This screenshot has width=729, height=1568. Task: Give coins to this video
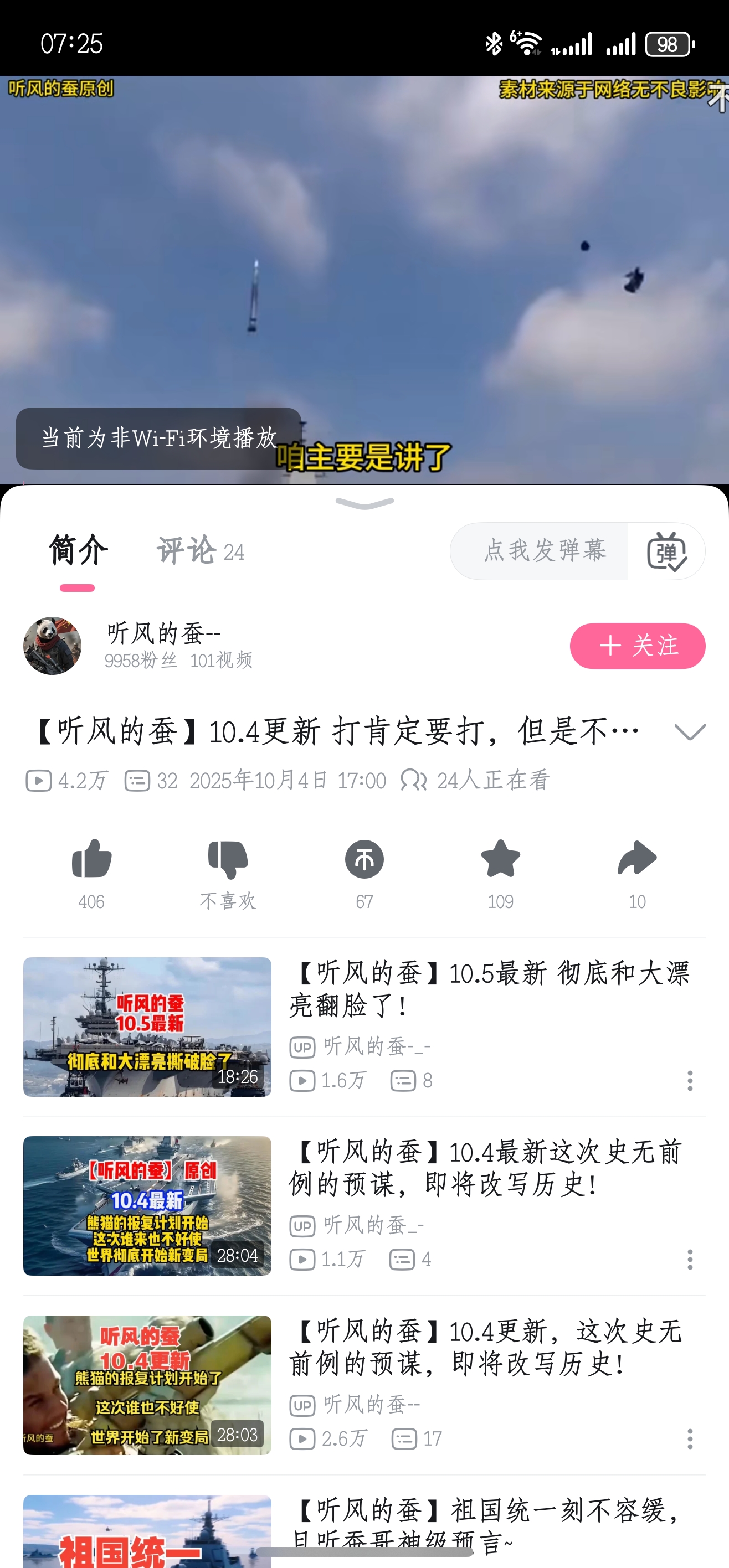click(x=364, y=860)
